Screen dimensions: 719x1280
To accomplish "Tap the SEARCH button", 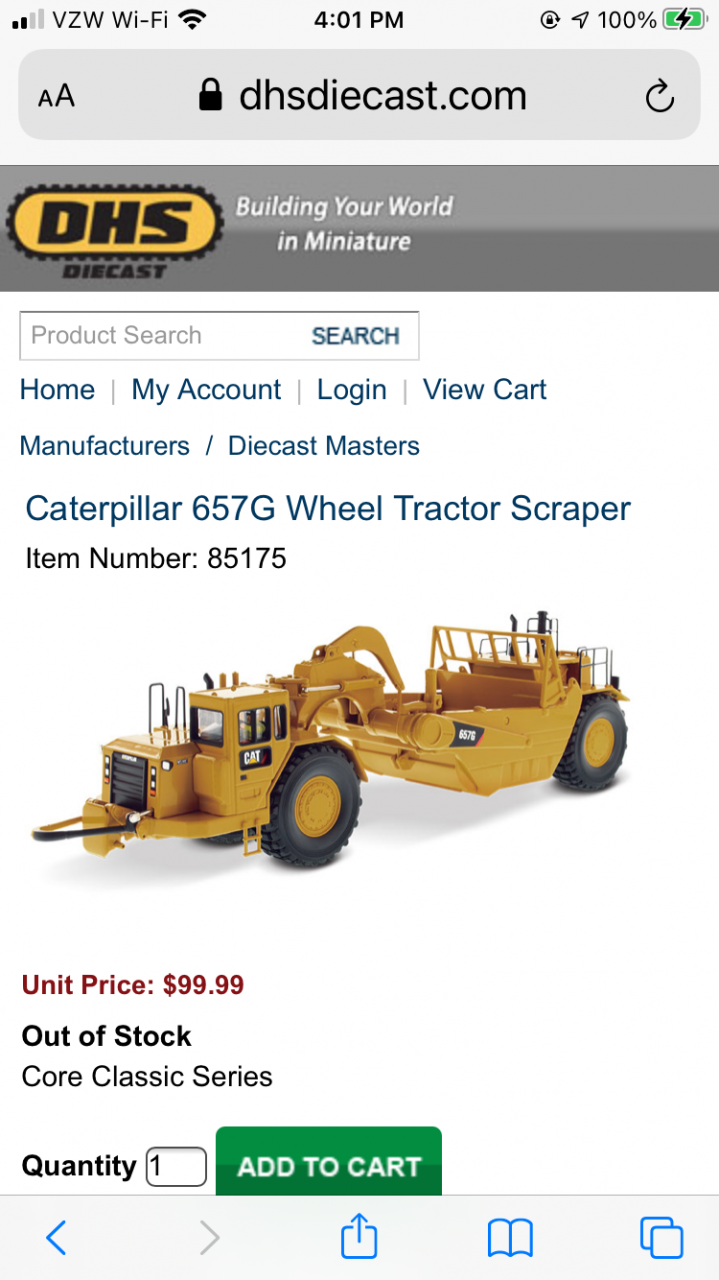I will [x=355, y=336].
